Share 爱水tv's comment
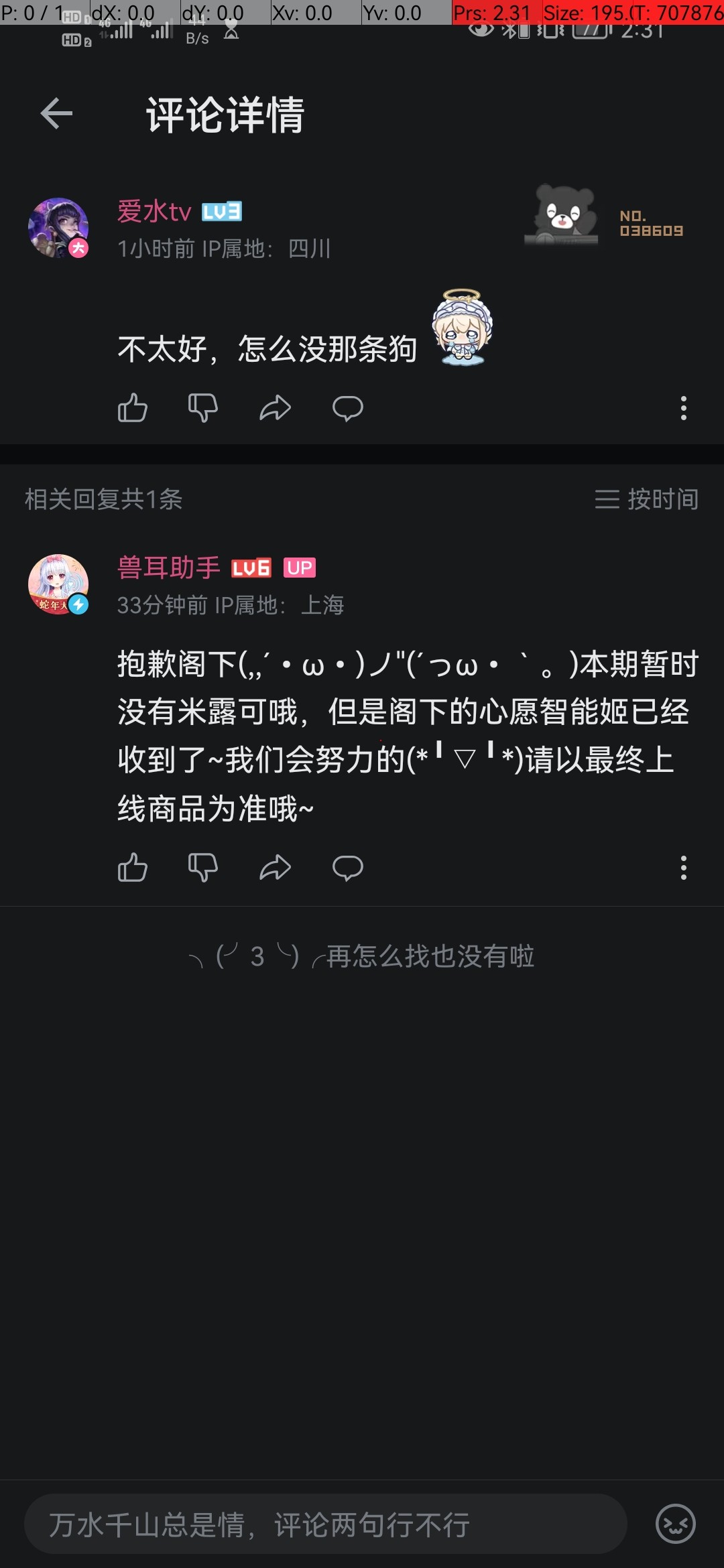724x1568 pixels. pos(275,407)
